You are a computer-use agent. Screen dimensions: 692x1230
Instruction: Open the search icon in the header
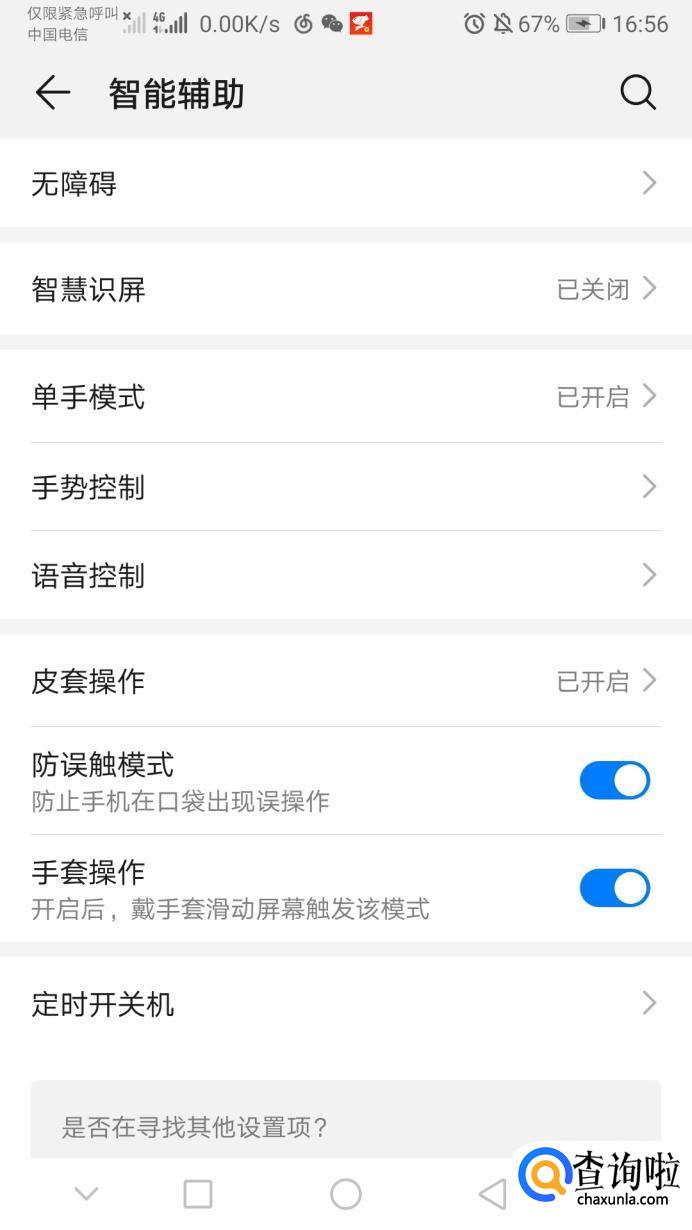point(637,93)
